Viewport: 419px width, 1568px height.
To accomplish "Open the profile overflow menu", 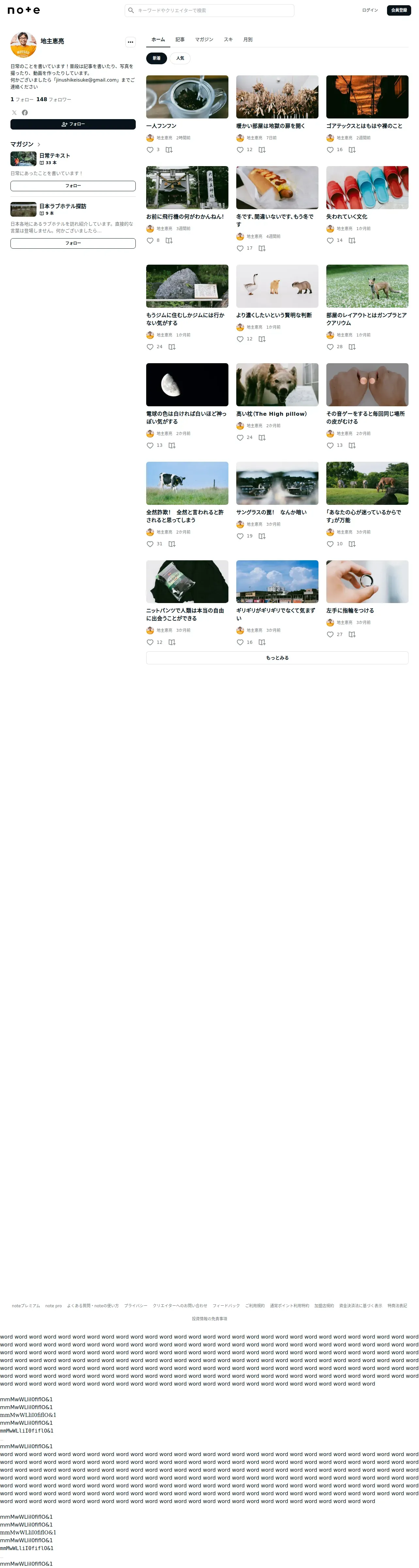I will tap(130, 42).
